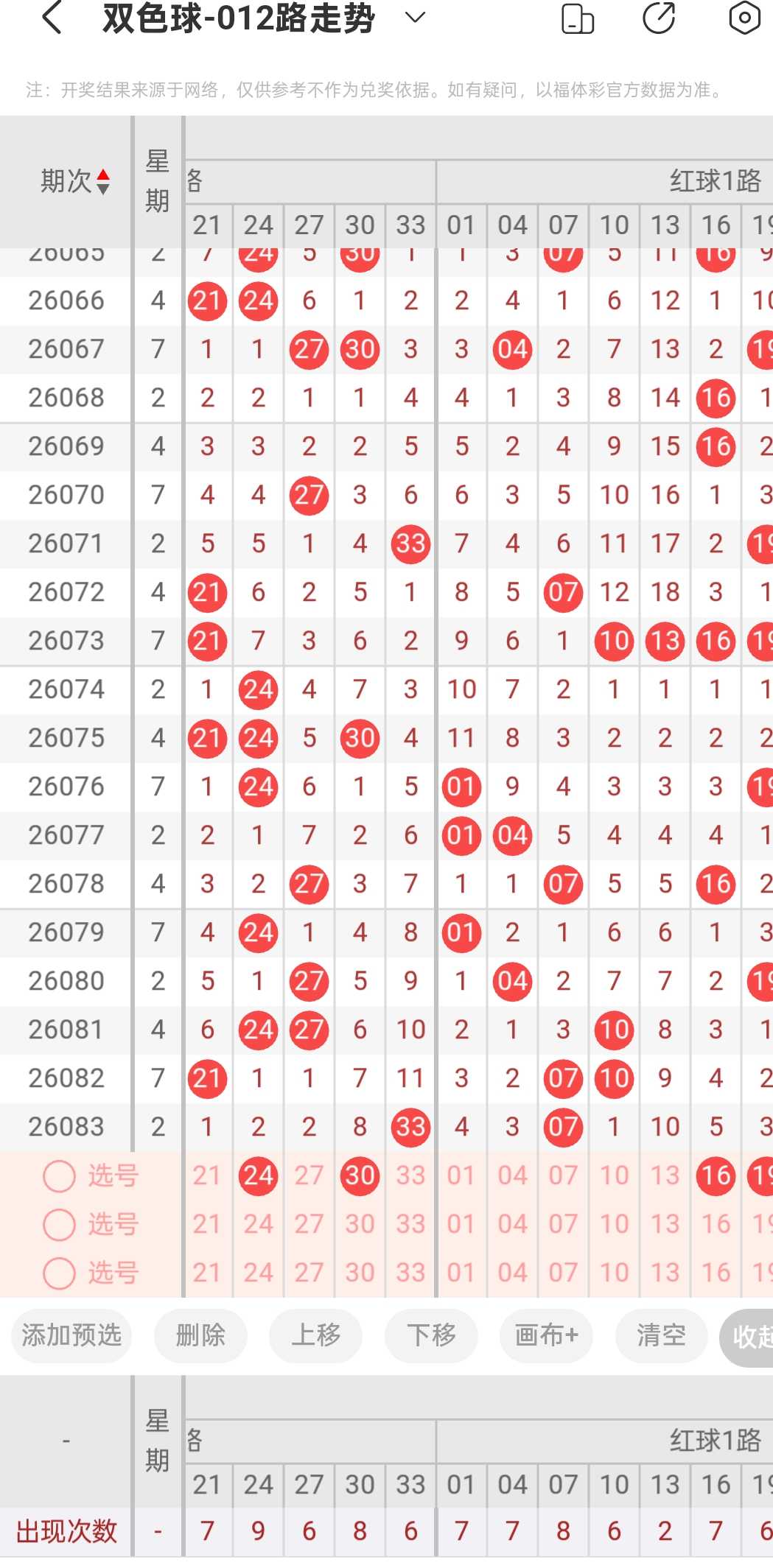Select the third 选号 row radio
The width and height of the screenshot is (773, 1568).
[59, 1273]
